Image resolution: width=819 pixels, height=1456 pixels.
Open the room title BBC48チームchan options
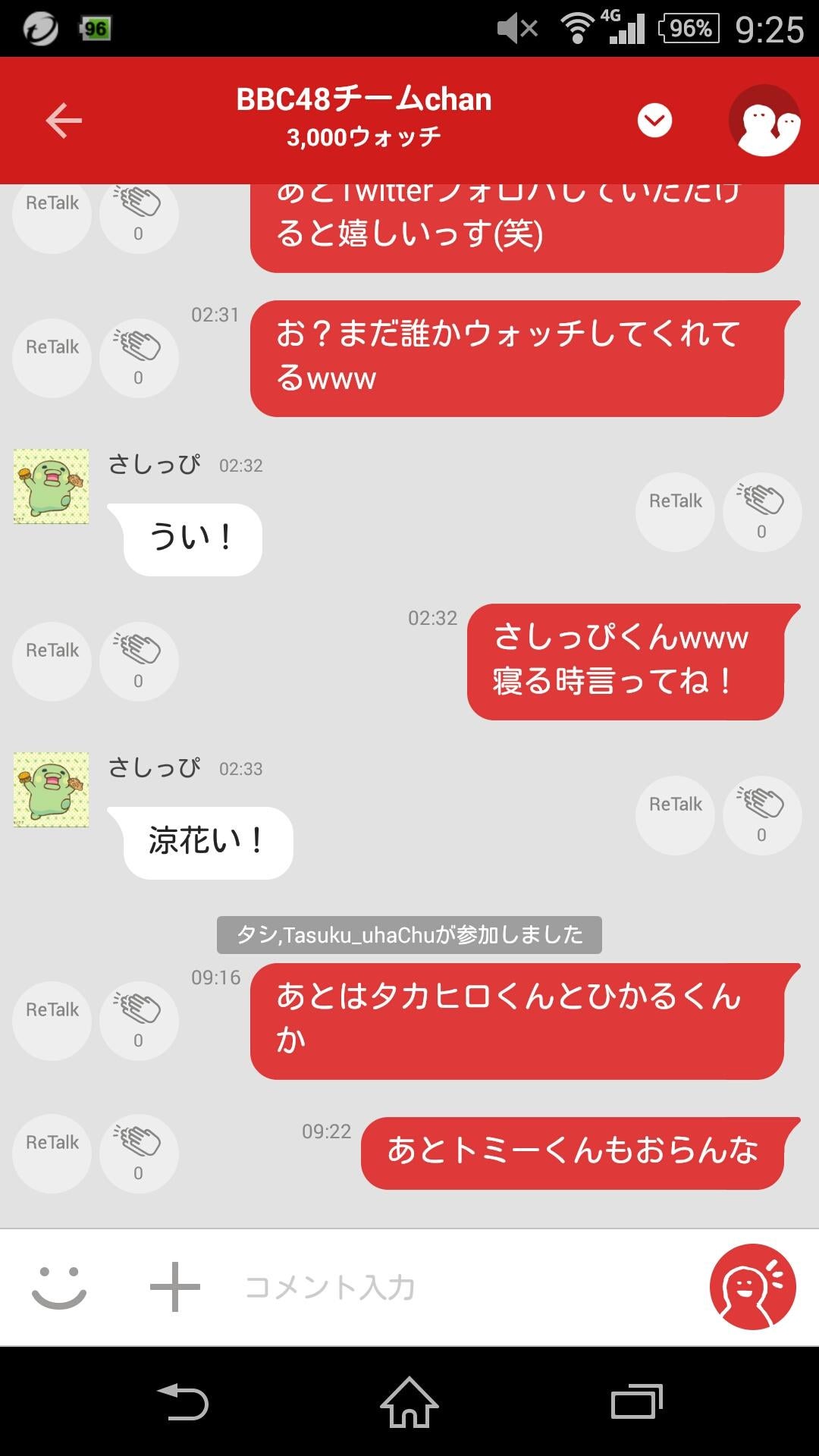pos(362,99)
